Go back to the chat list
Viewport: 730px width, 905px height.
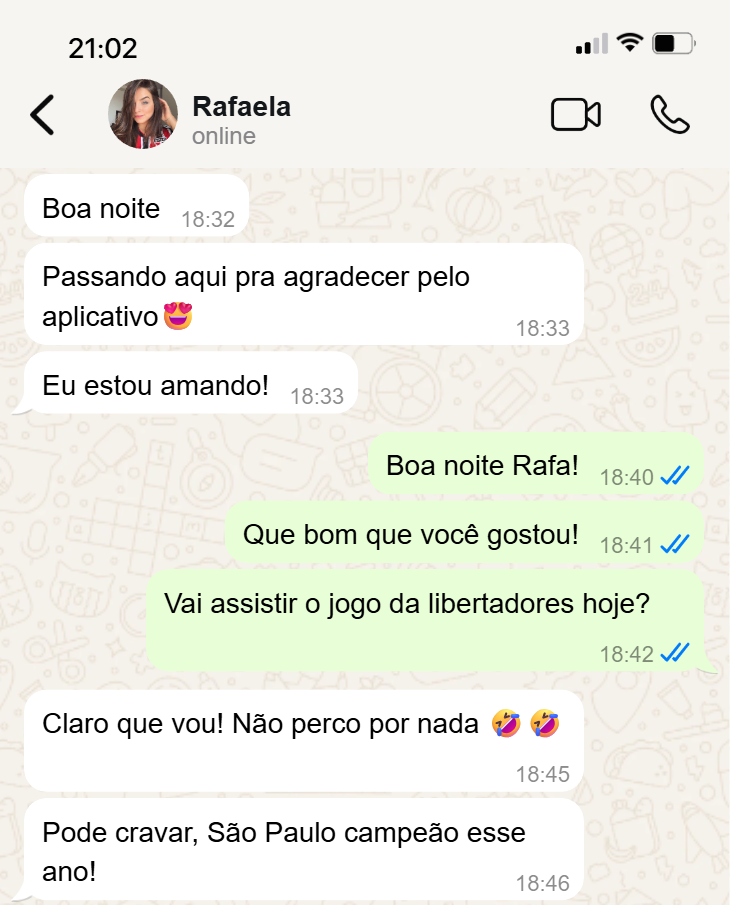pyautogui.click(x=42, y=115)
